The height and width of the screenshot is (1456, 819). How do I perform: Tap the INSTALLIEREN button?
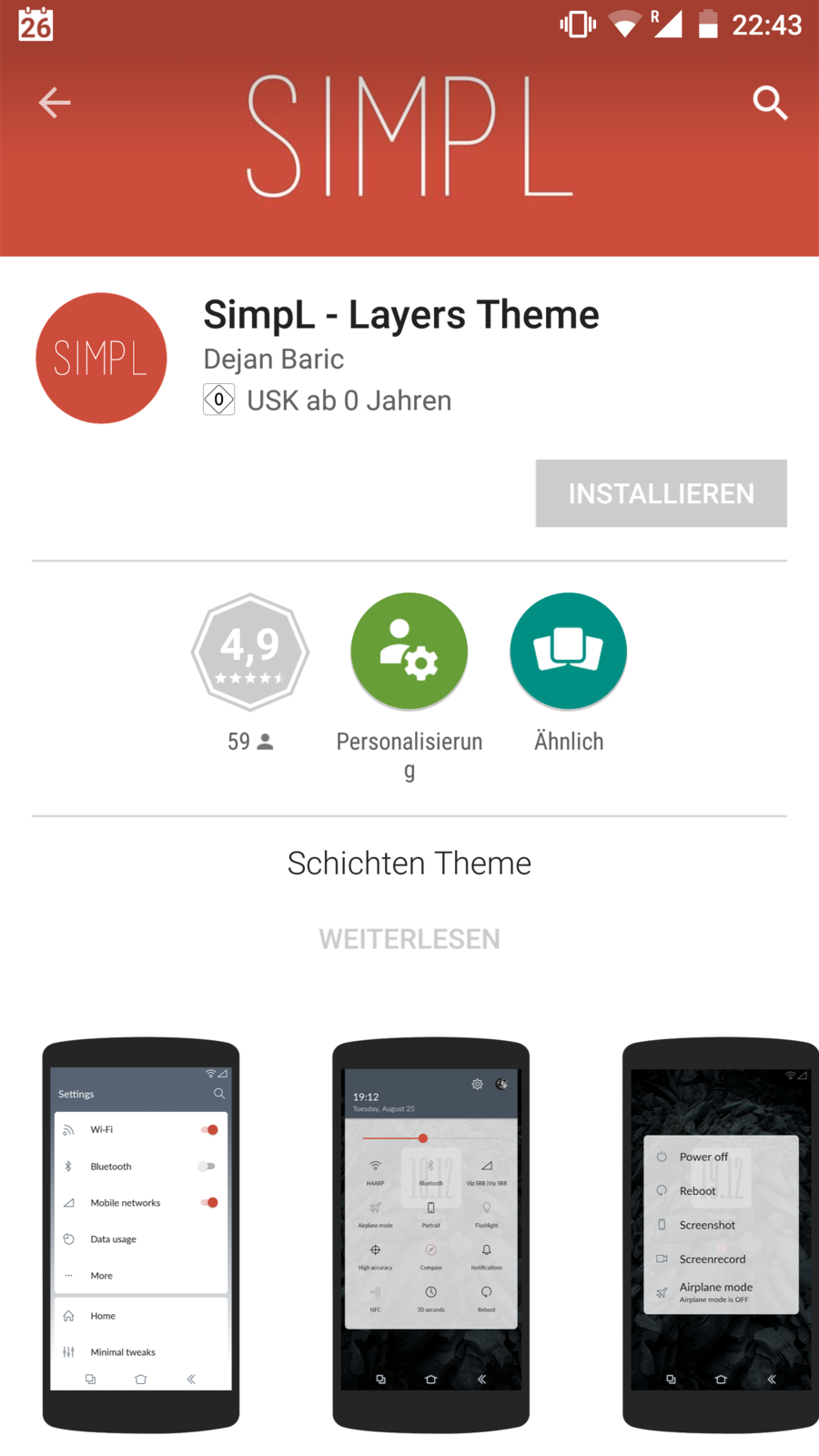661,493
